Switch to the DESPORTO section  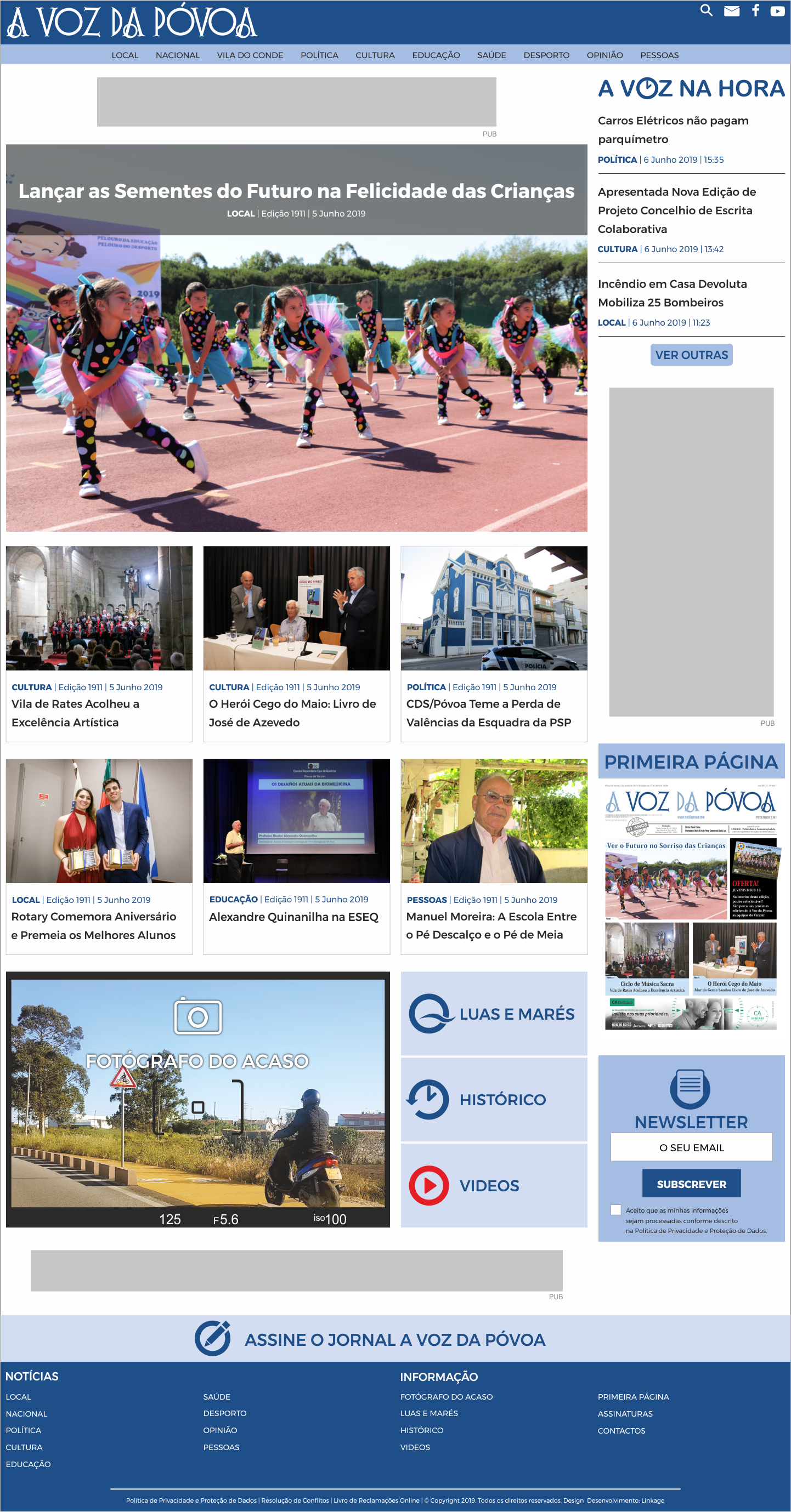pyautogui.click(x=546, y=55)
